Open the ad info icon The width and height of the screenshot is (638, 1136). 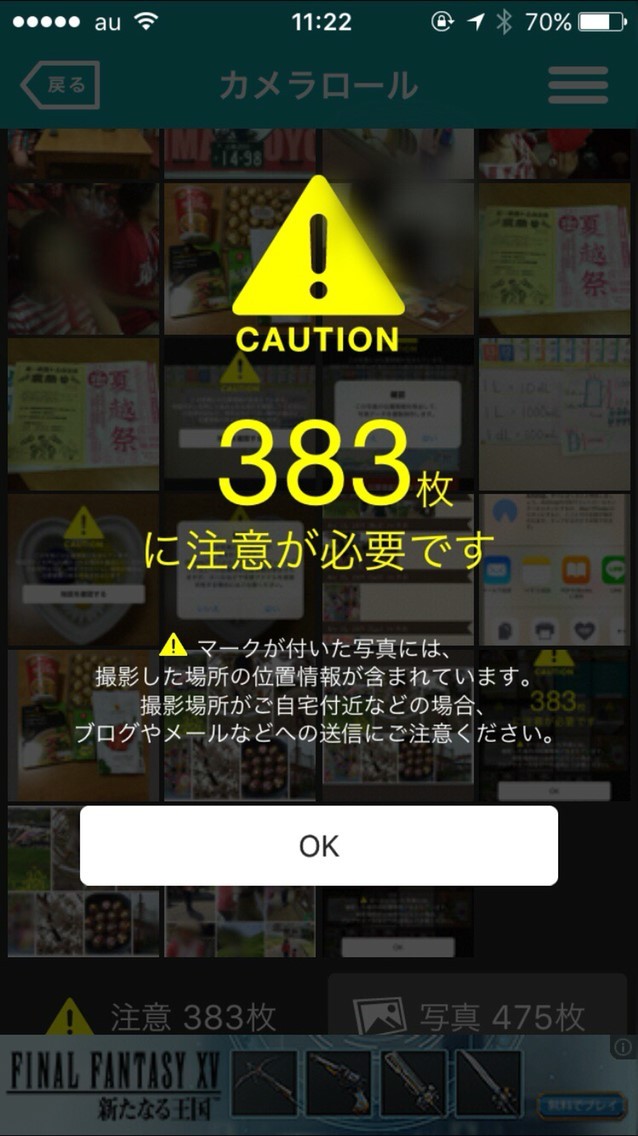tap(624, 1047)
